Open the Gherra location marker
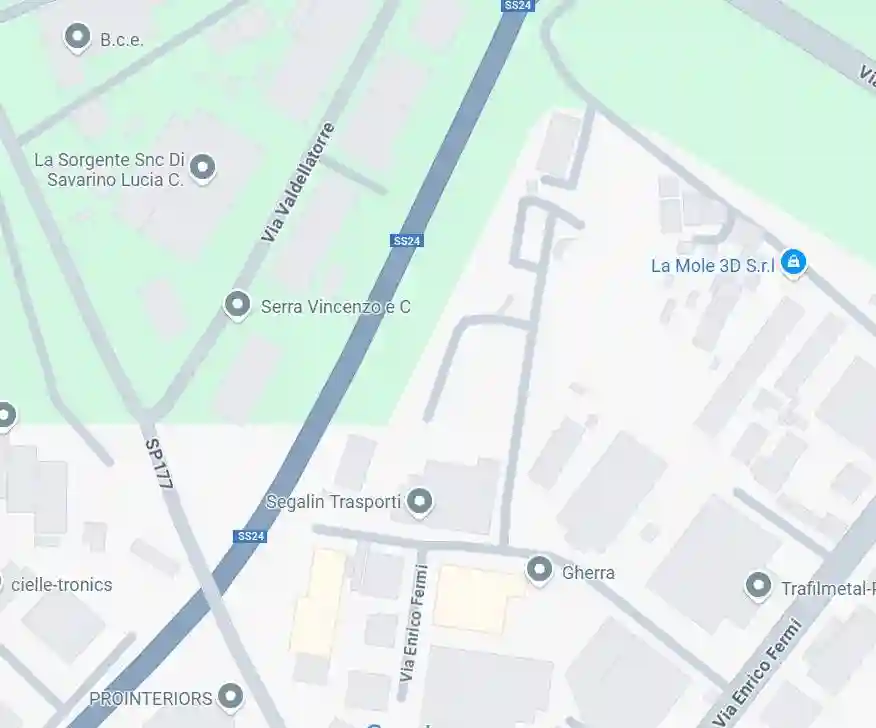Screen dimensions: 876x728 tap(540, 570)
